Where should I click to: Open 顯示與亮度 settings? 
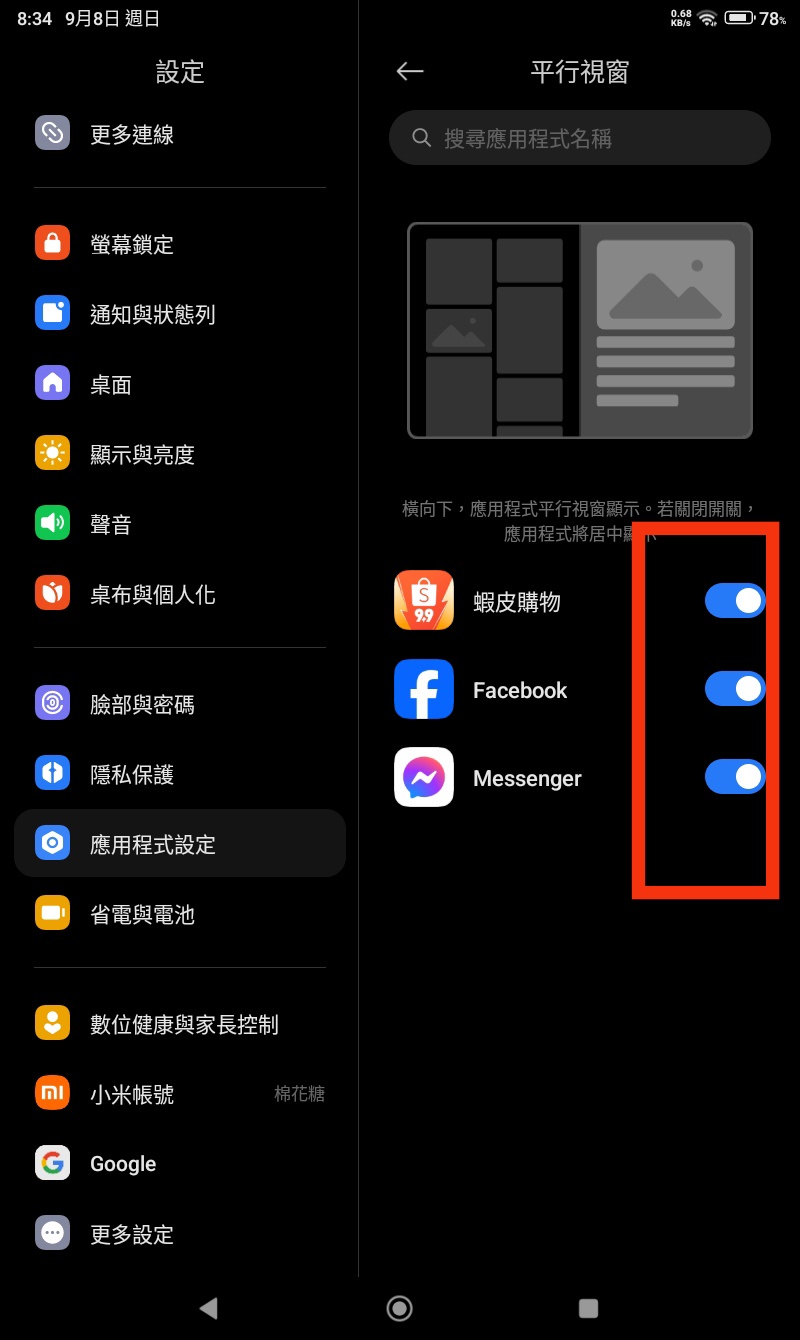[x=180, y=454]
